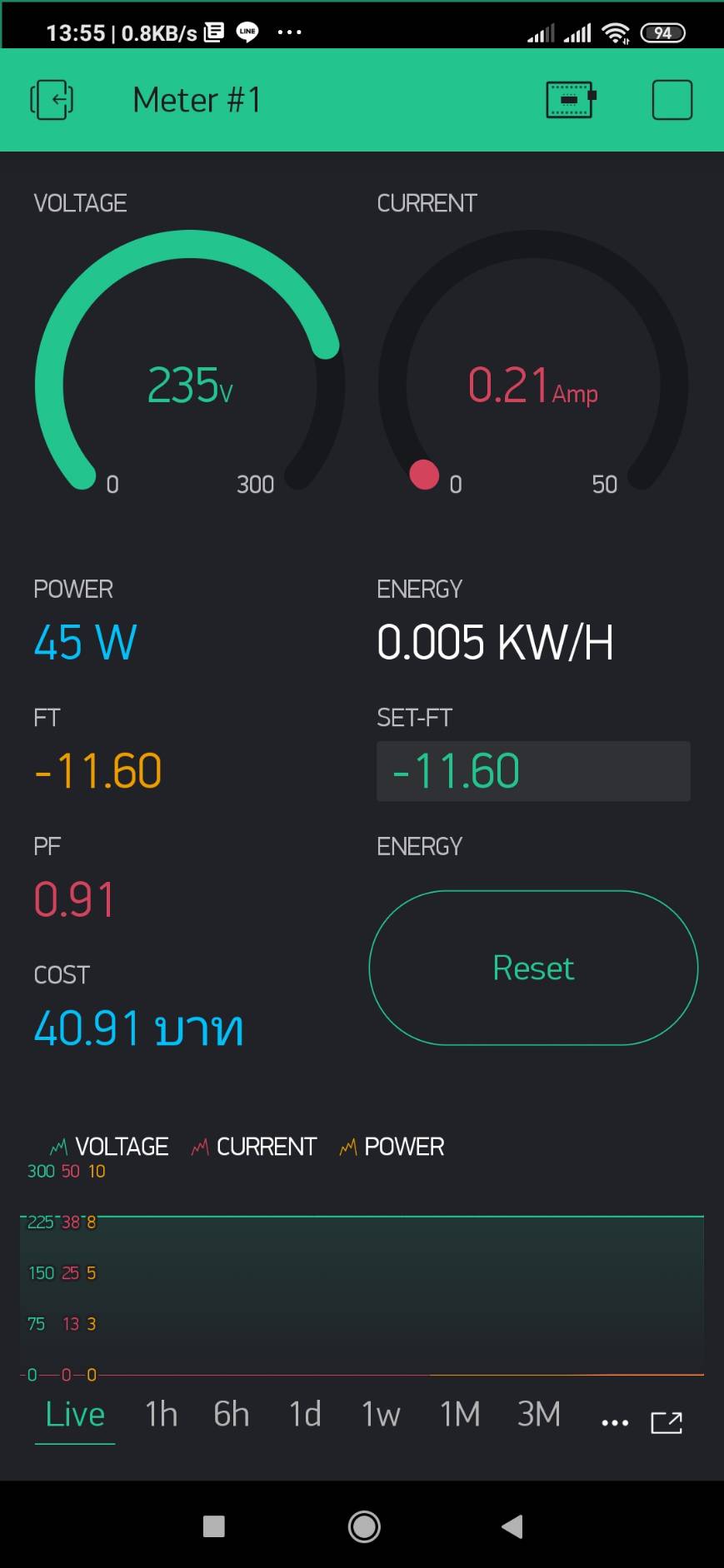The image size is (724, 1568).
Task: Toggle the VOLTAGE chart series
Action: click(x=109, y=1147)
